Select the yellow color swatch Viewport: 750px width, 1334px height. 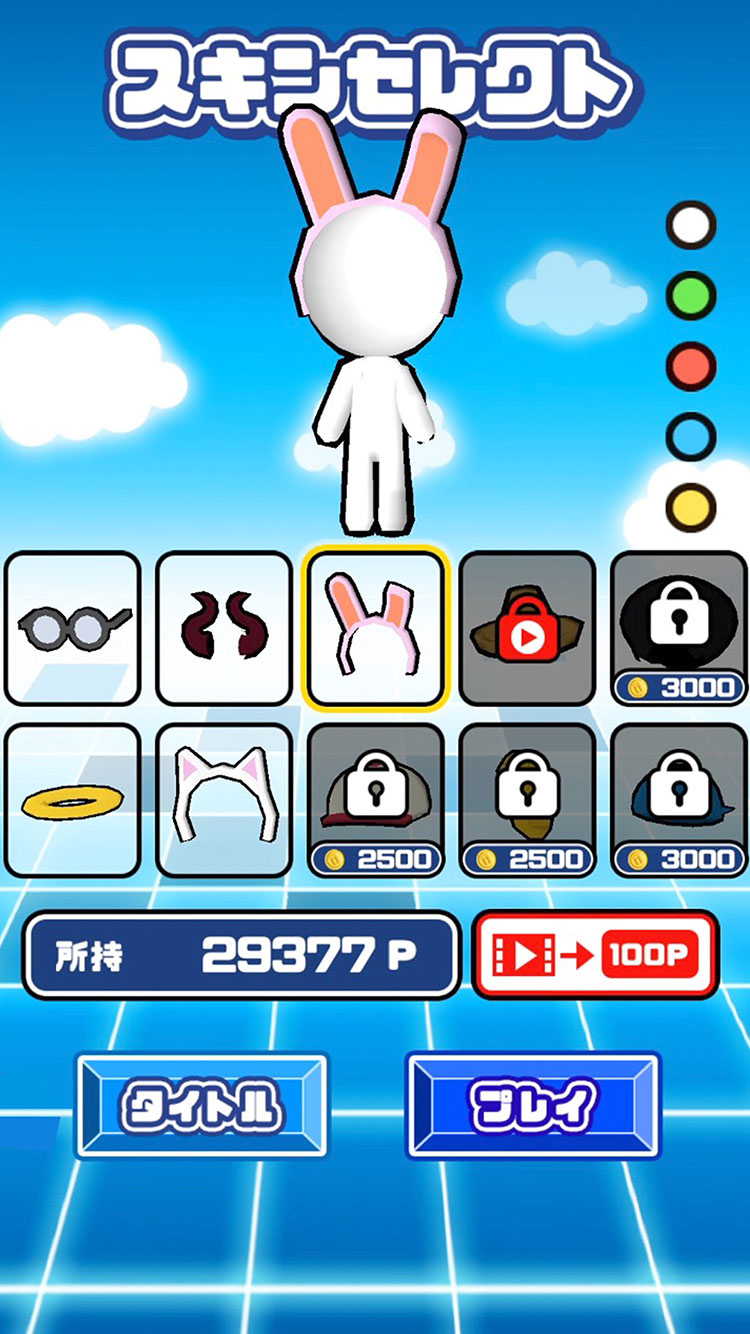click(691, 507)
